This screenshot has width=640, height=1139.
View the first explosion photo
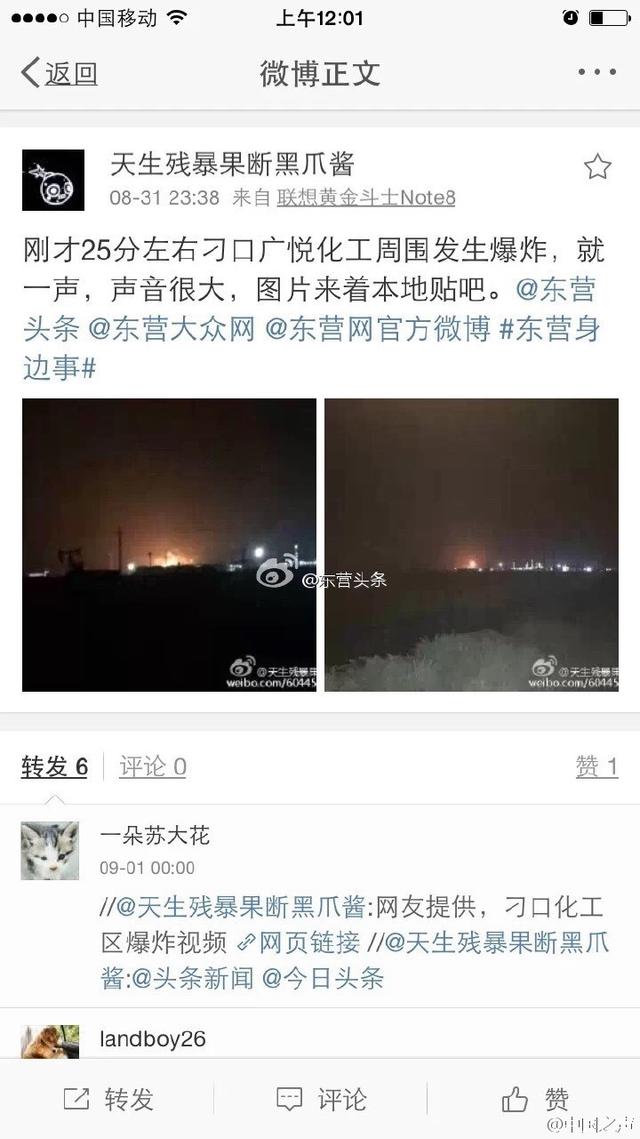[169, 545]
